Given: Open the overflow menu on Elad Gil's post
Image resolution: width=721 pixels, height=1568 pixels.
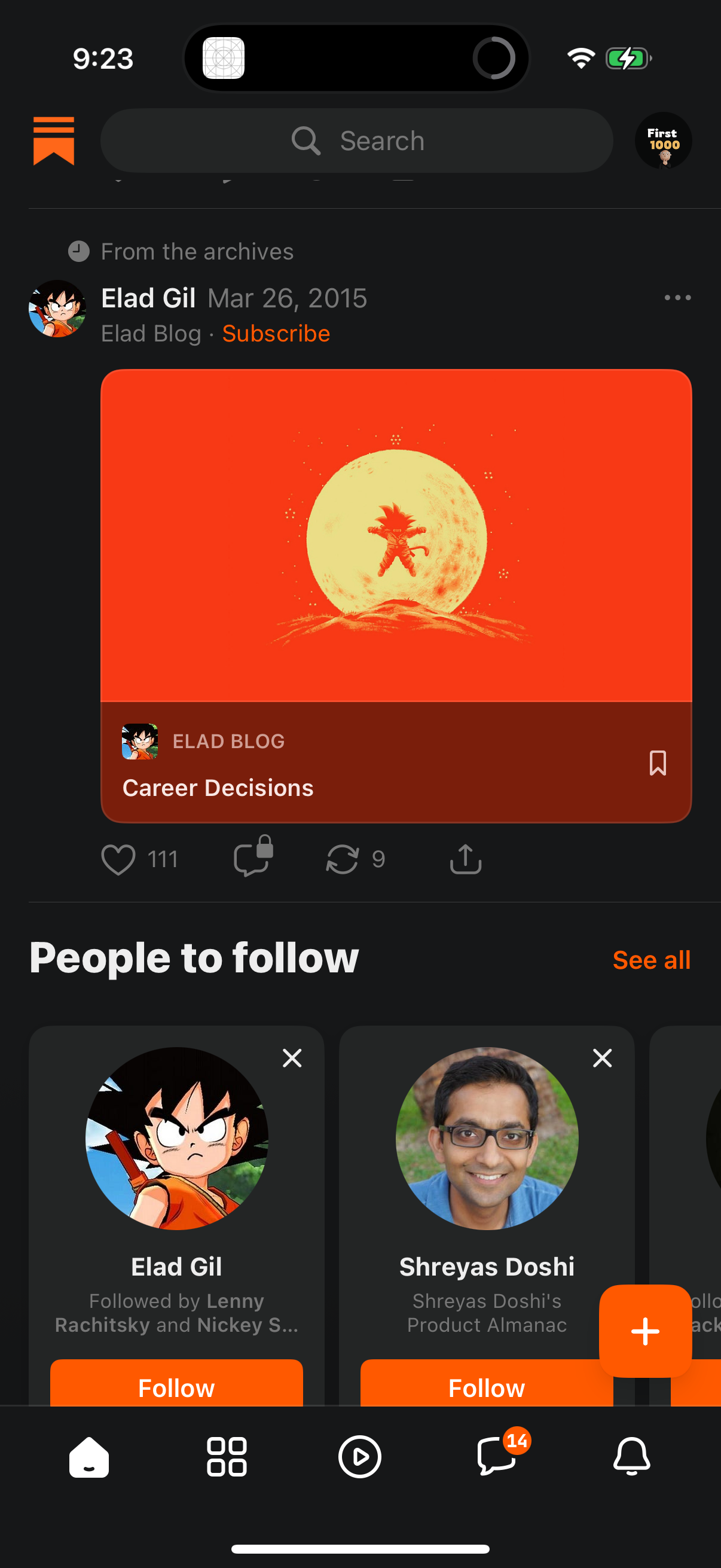Looking at the screenshot, I should [x=677, y=298].
